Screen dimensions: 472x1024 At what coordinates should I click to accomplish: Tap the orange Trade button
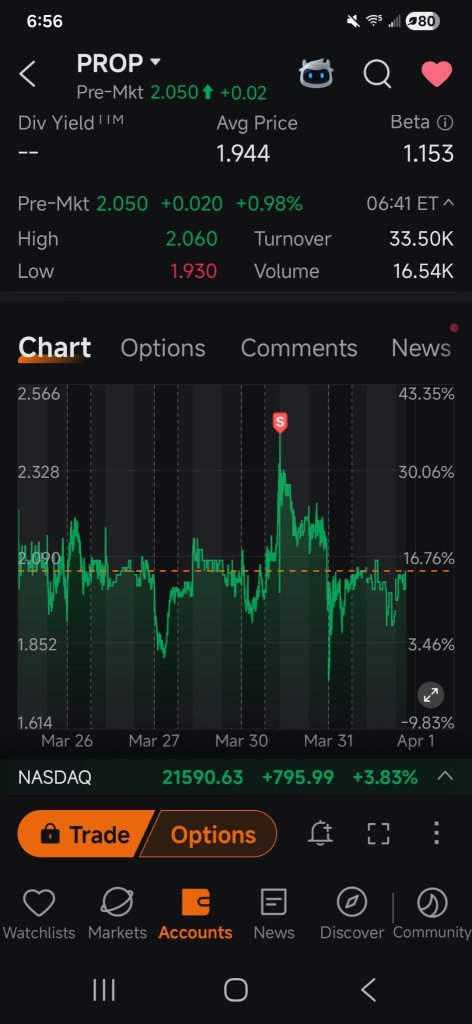point(84,834)
